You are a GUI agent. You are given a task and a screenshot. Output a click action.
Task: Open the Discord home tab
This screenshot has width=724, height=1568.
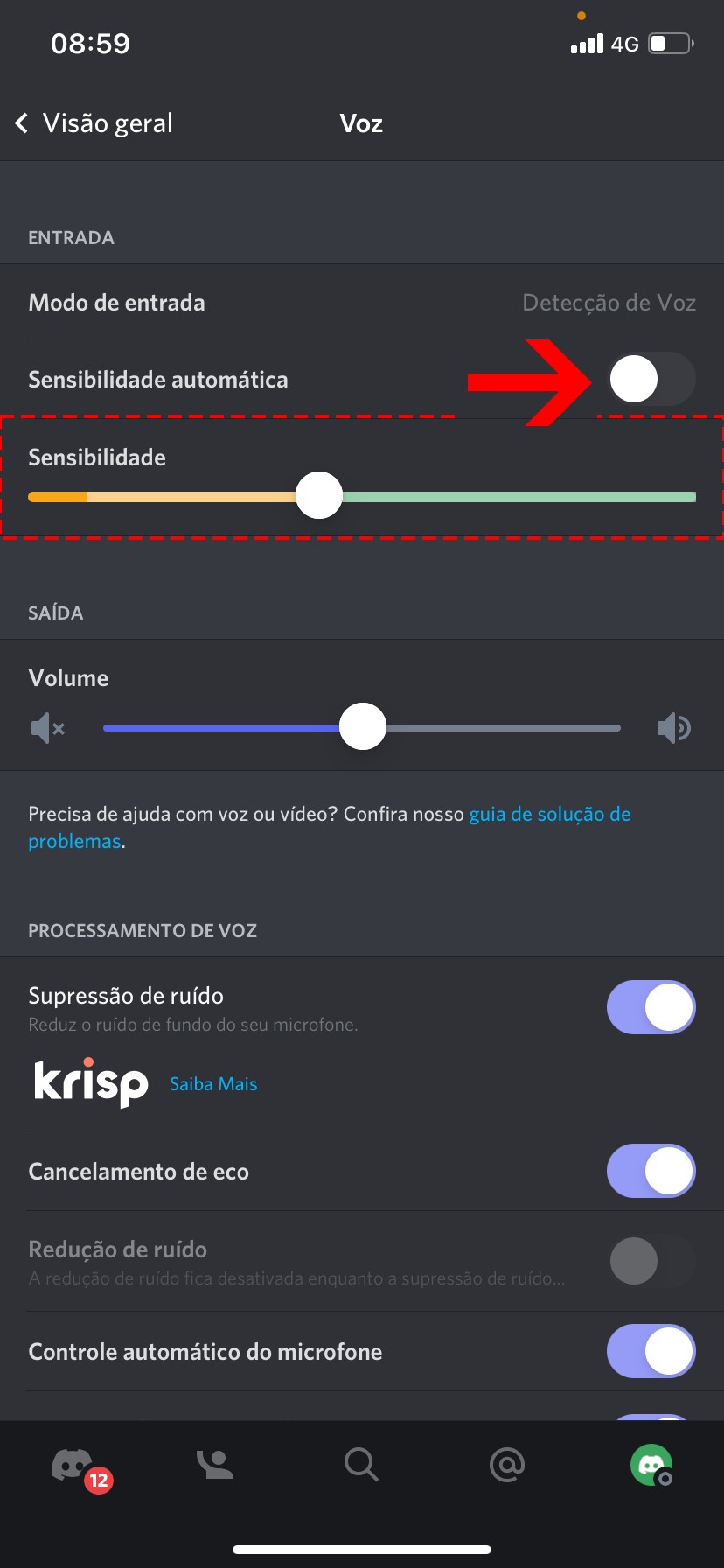pos(73,1464)
